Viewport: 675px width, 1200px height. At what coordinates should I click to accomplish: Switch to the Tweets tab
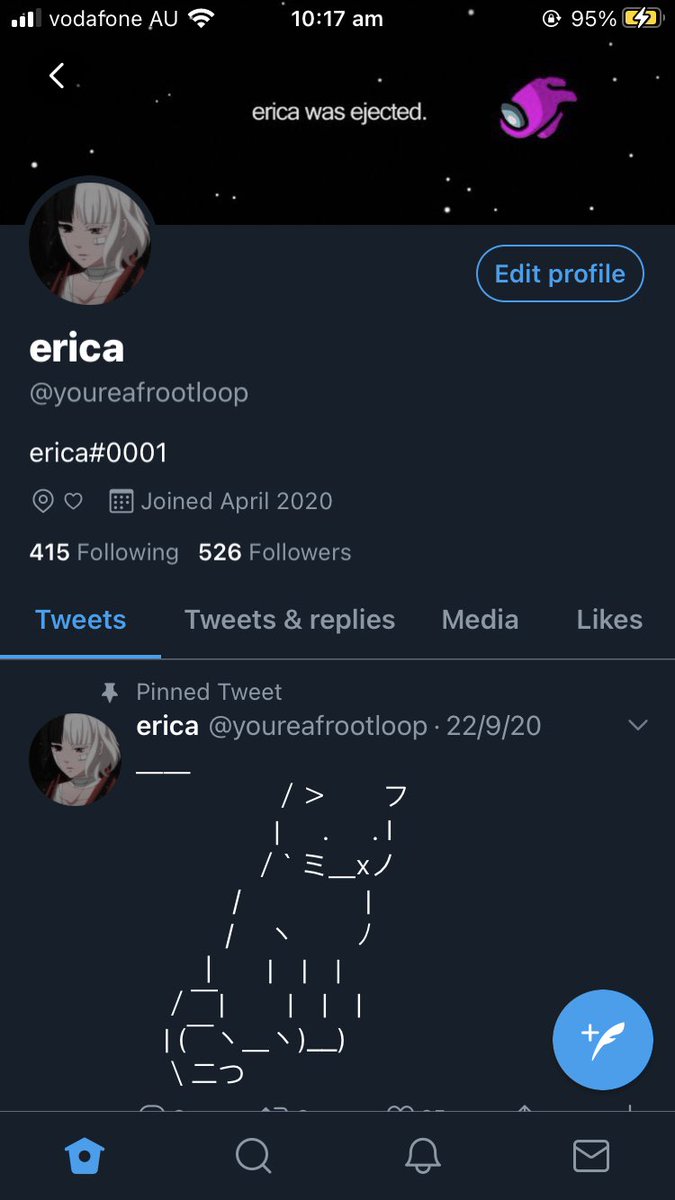click(81, 620)
